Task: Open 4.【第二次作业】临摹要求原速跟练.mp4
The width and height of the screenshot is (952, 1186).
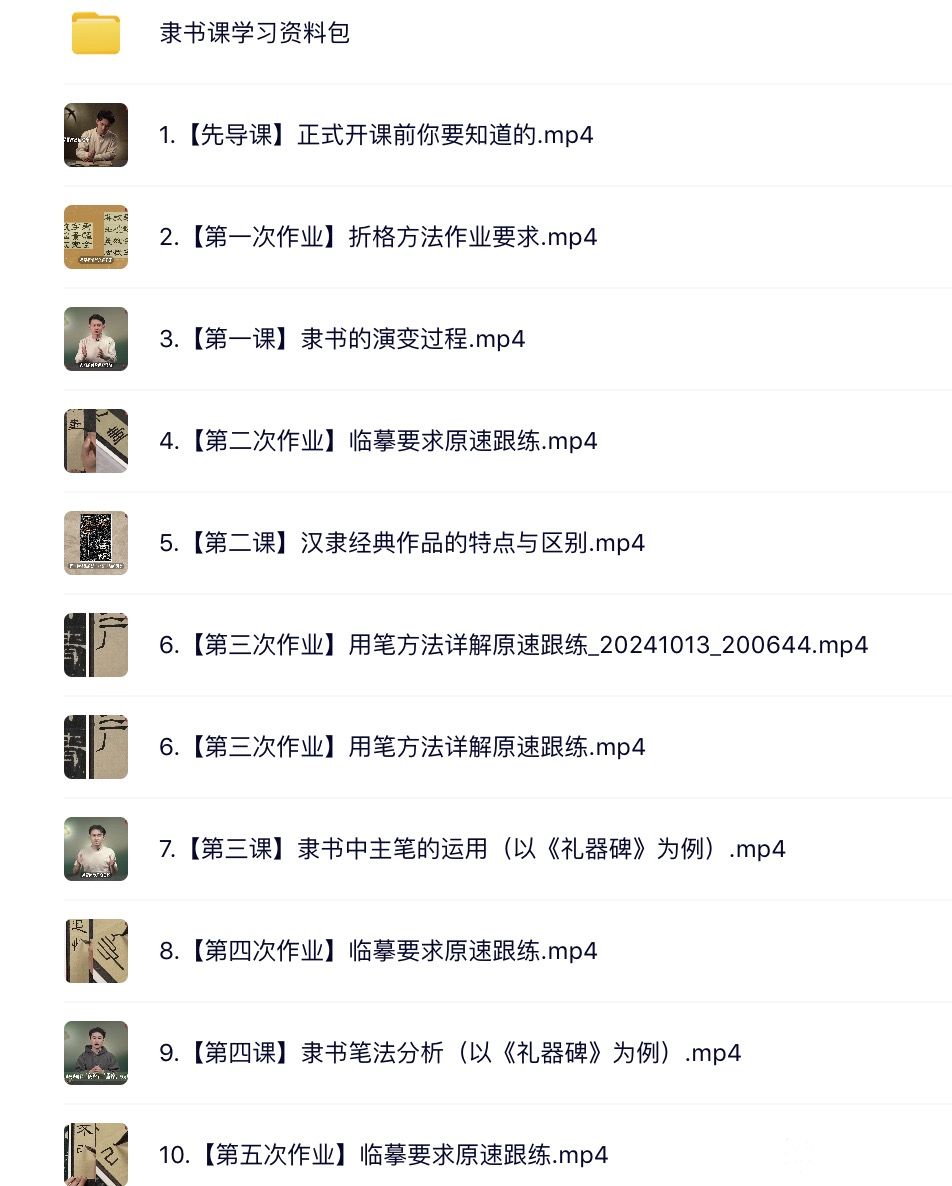Action: pos(378,441)
